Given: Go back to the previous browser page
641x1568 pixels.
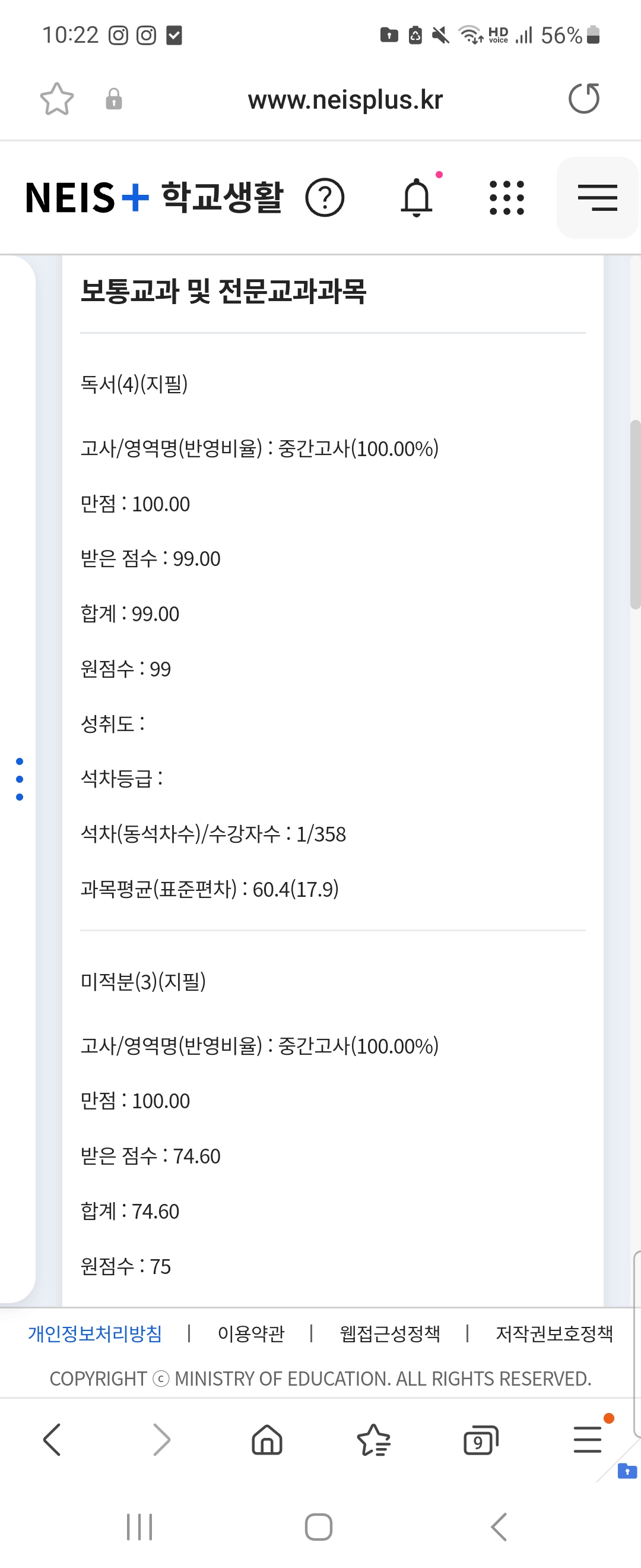Looking at the screenshot, I should [x=52, y=1440].
